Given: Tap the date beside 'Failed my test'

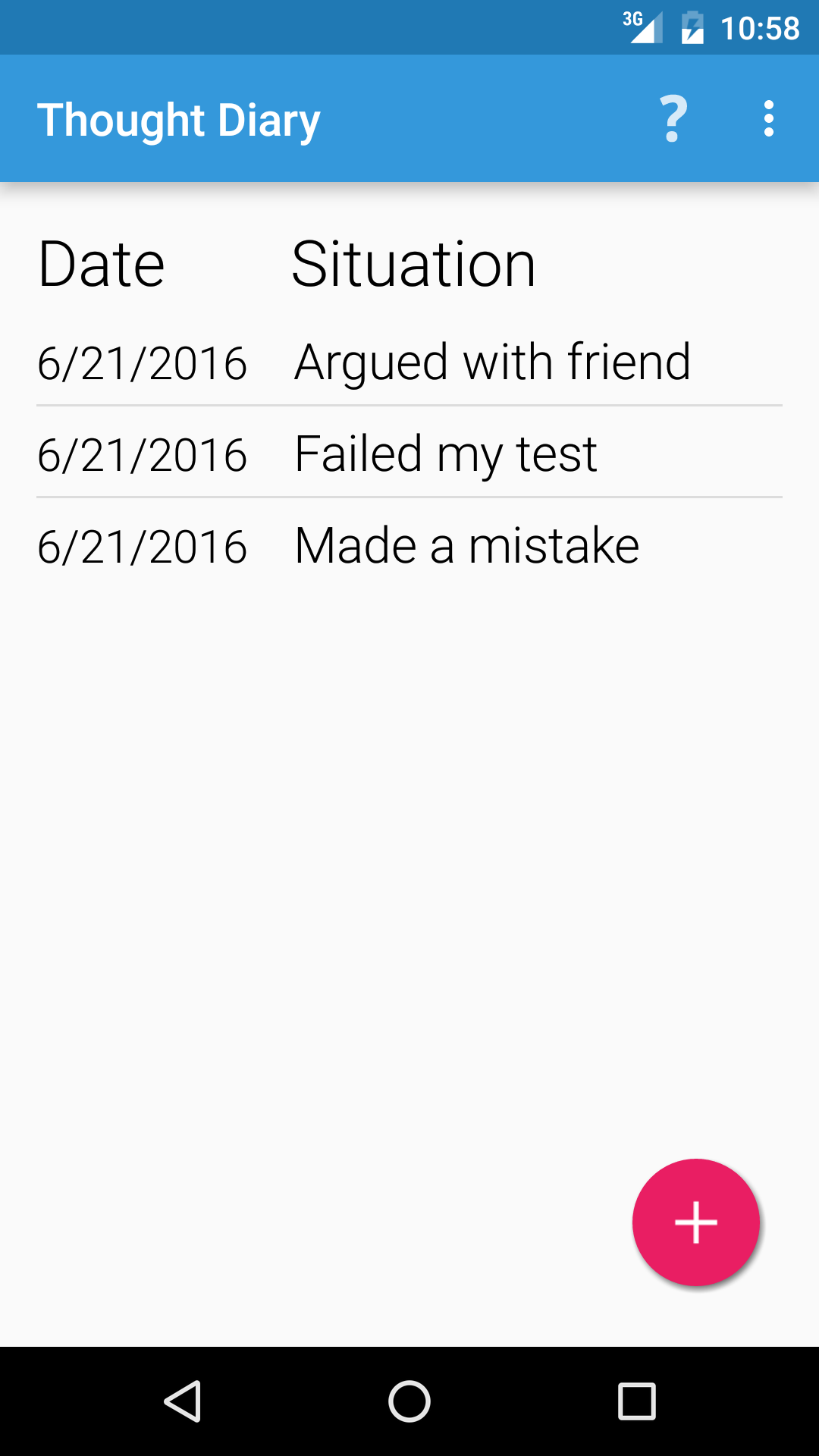Looking at the screenshot, I should tap(143, 453).
